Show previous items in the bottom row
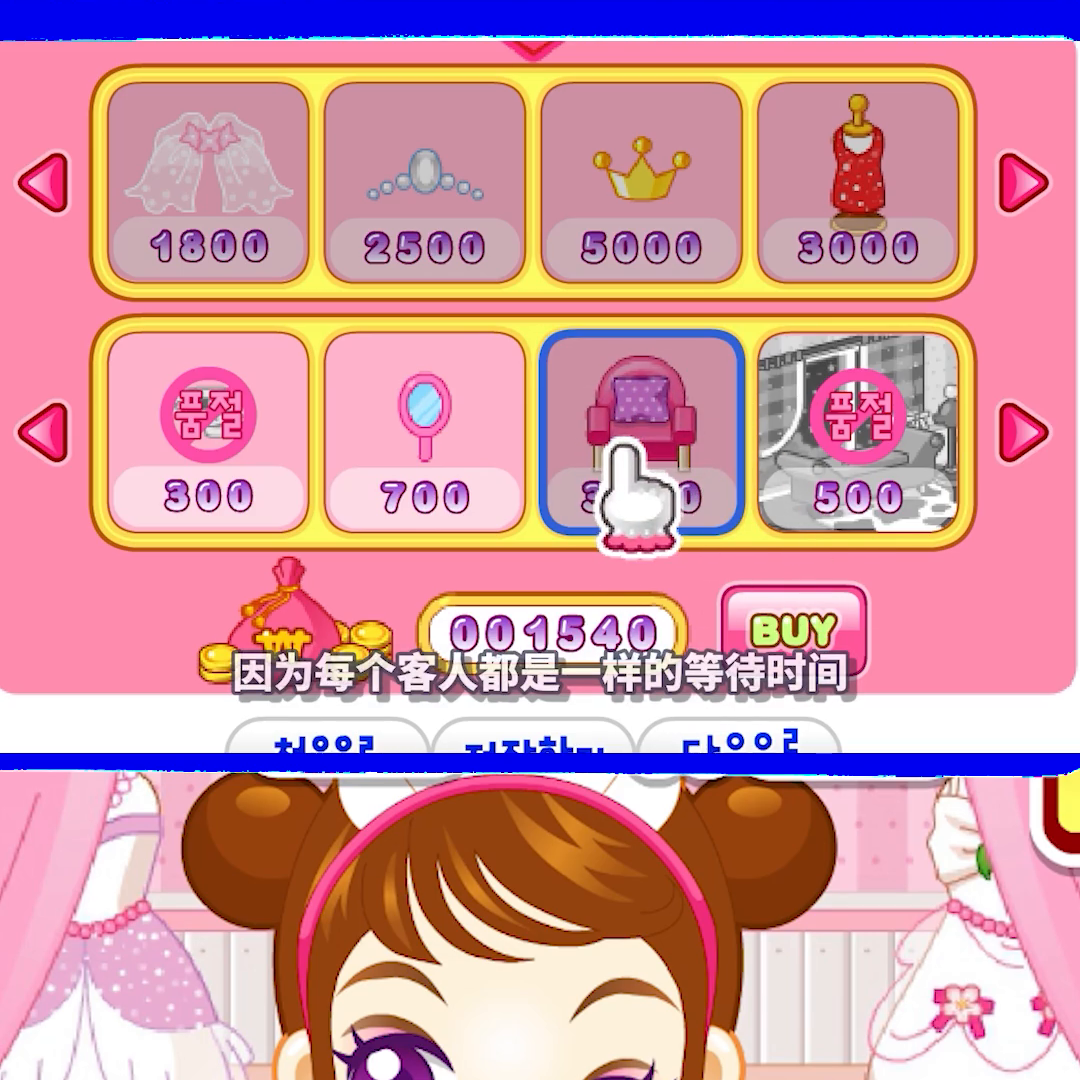The height and width of the screenshot is (1080, 1080). click(x=43, y=432)
